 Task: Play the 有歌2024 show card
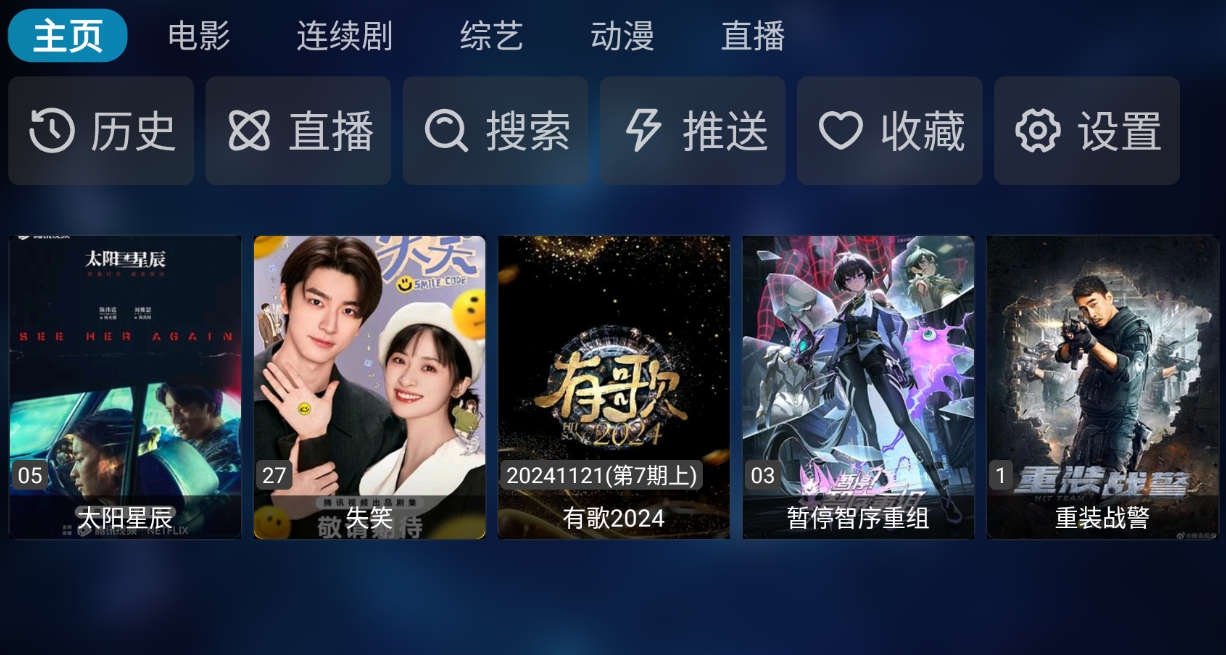(613, 387)
